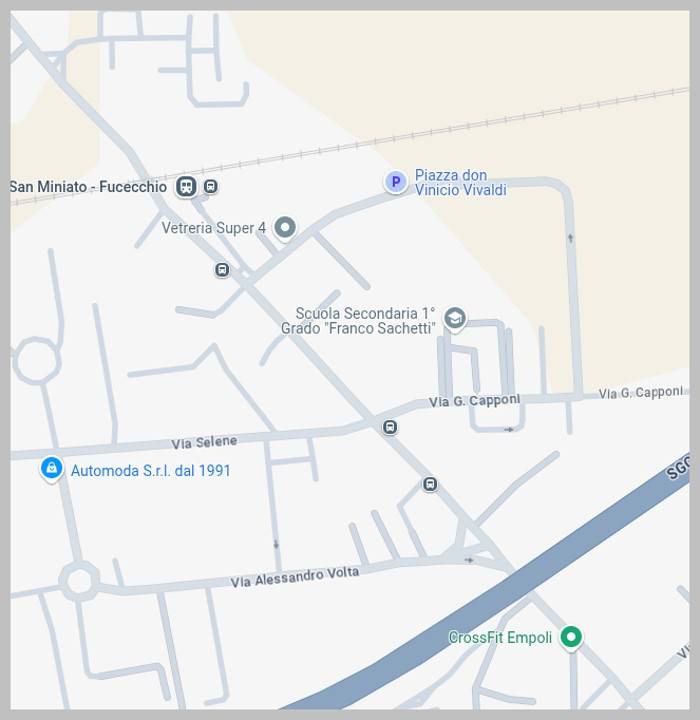Select the Automoda S.r.l. dal 1991 pin
Viewport: 700px width, 720px height.
pos(51,468)
